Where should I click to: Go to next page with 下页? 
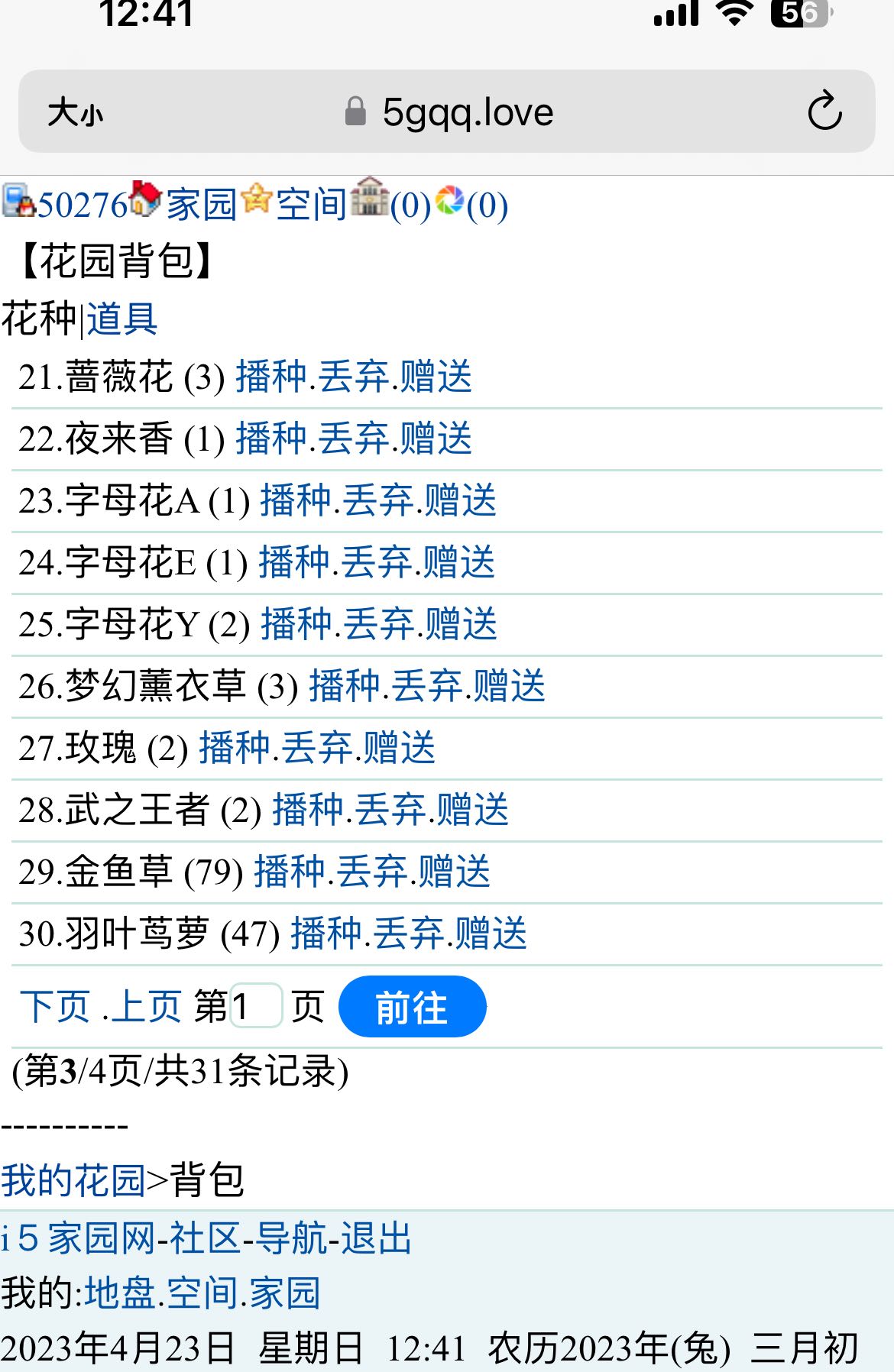(x=55, y=1006)
